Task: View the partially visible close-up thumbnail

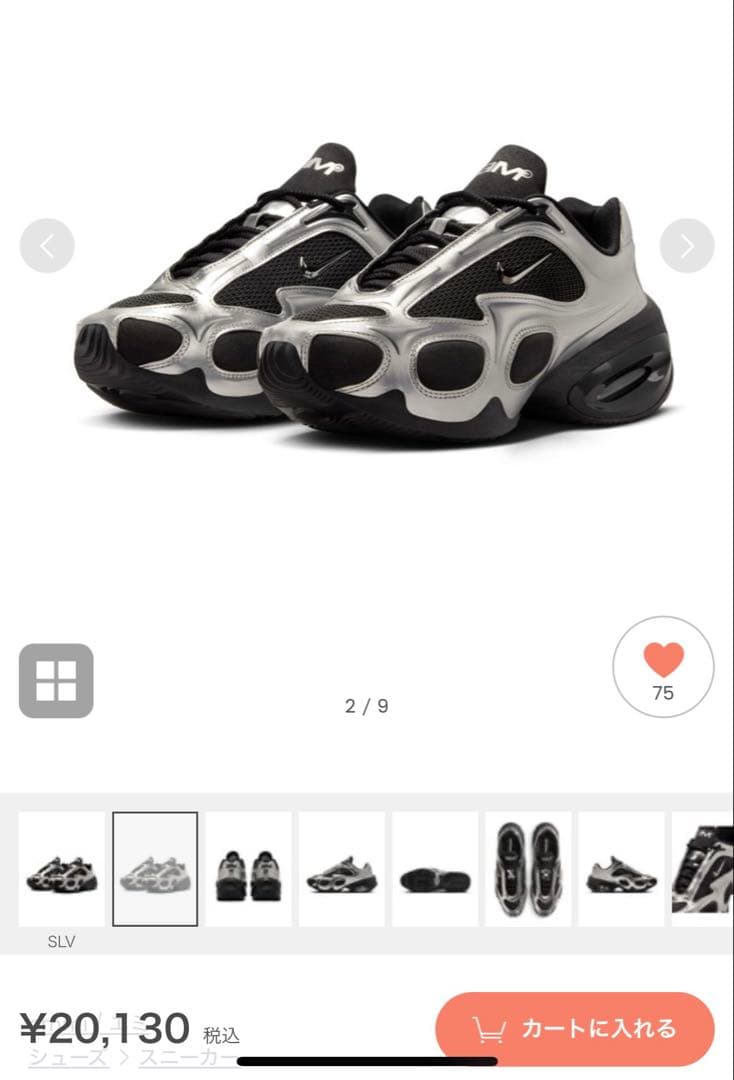Action: click(x=703, y=869)
